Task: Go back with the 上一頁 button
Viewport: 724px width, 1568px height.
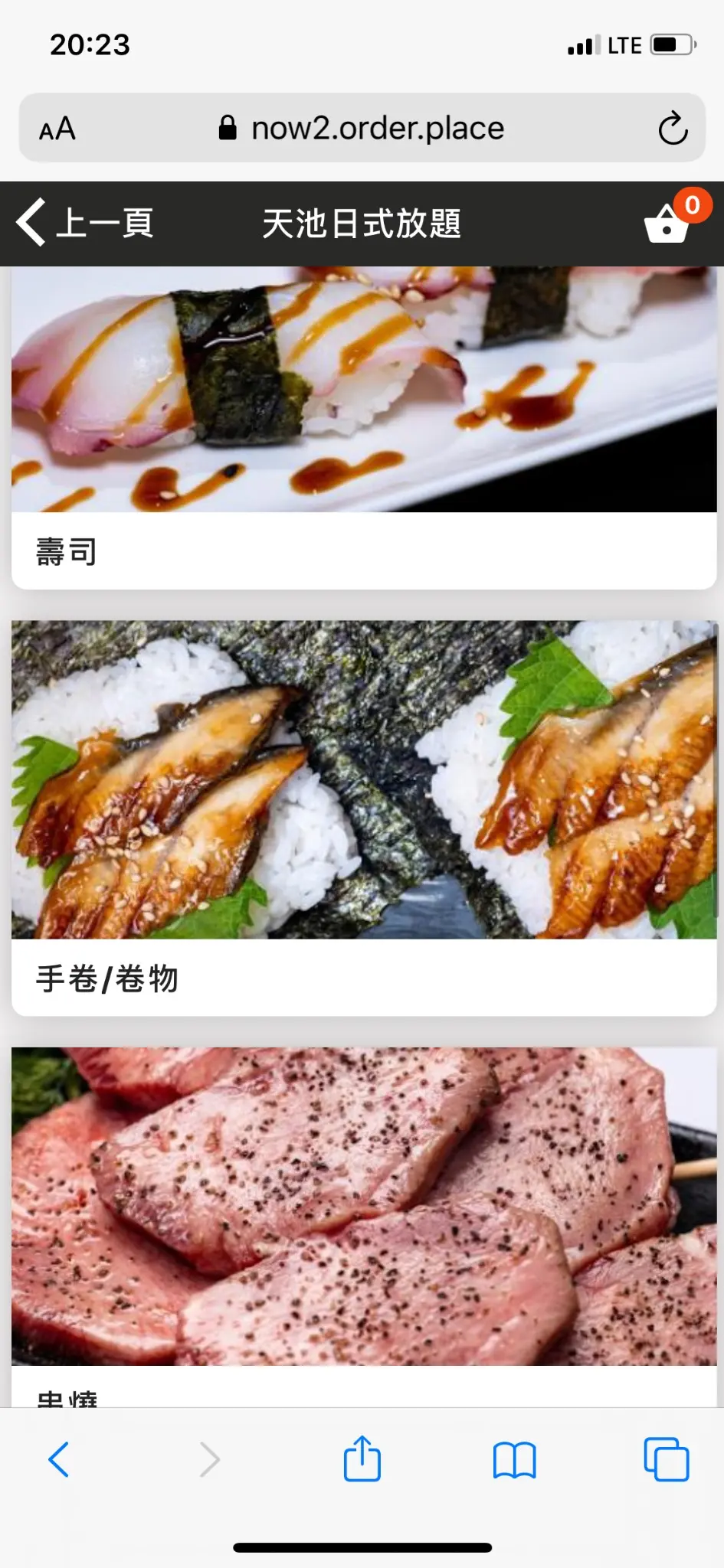Action: 84,224
